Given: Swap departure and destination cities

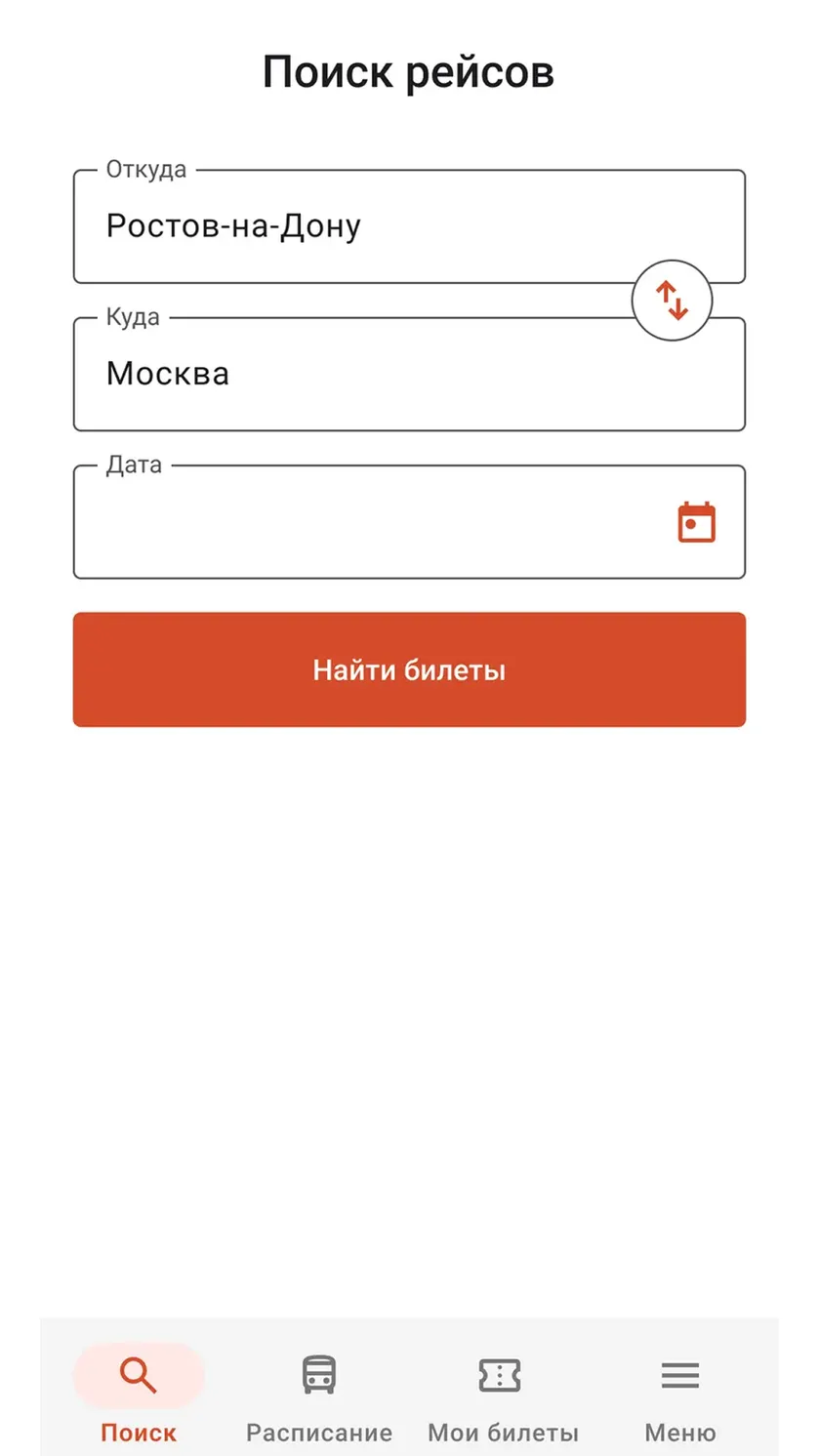Looking at the screenshot, I should [672, 301].
